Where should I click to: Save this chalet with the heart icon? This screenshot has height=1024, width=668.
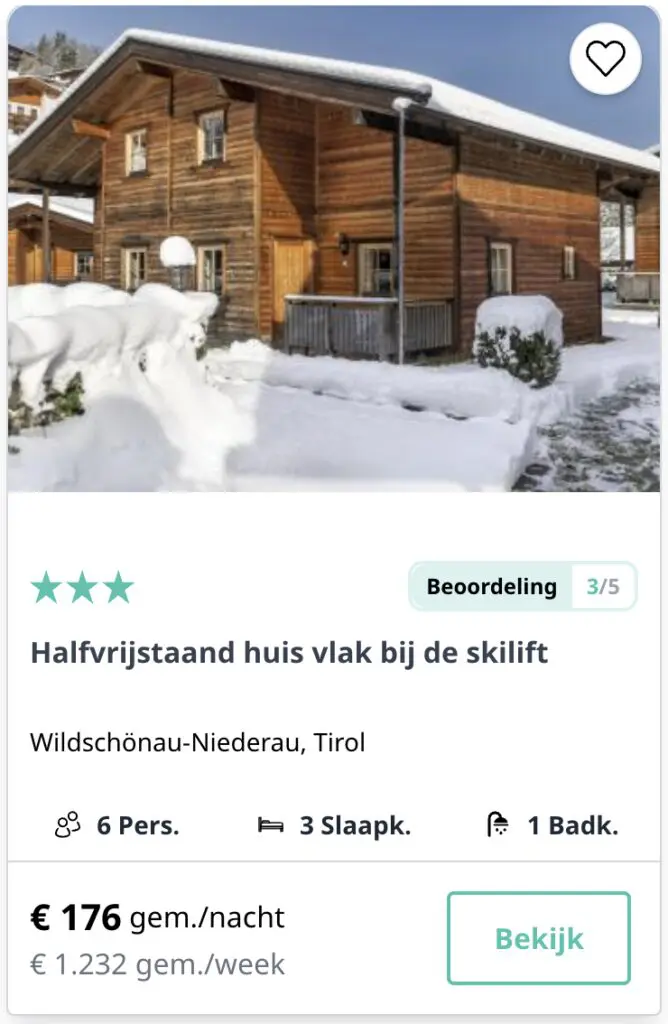[605, 59]
